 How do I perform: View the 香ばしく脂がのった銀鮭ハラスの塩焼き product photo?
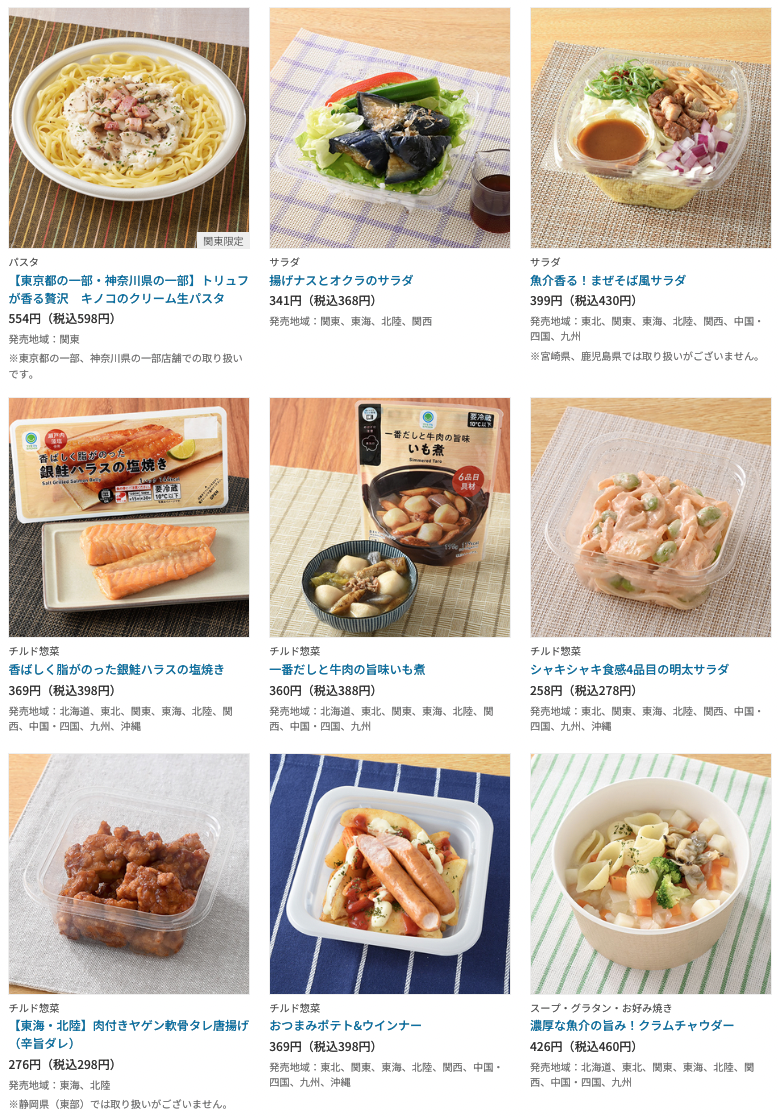coord(129,517)
